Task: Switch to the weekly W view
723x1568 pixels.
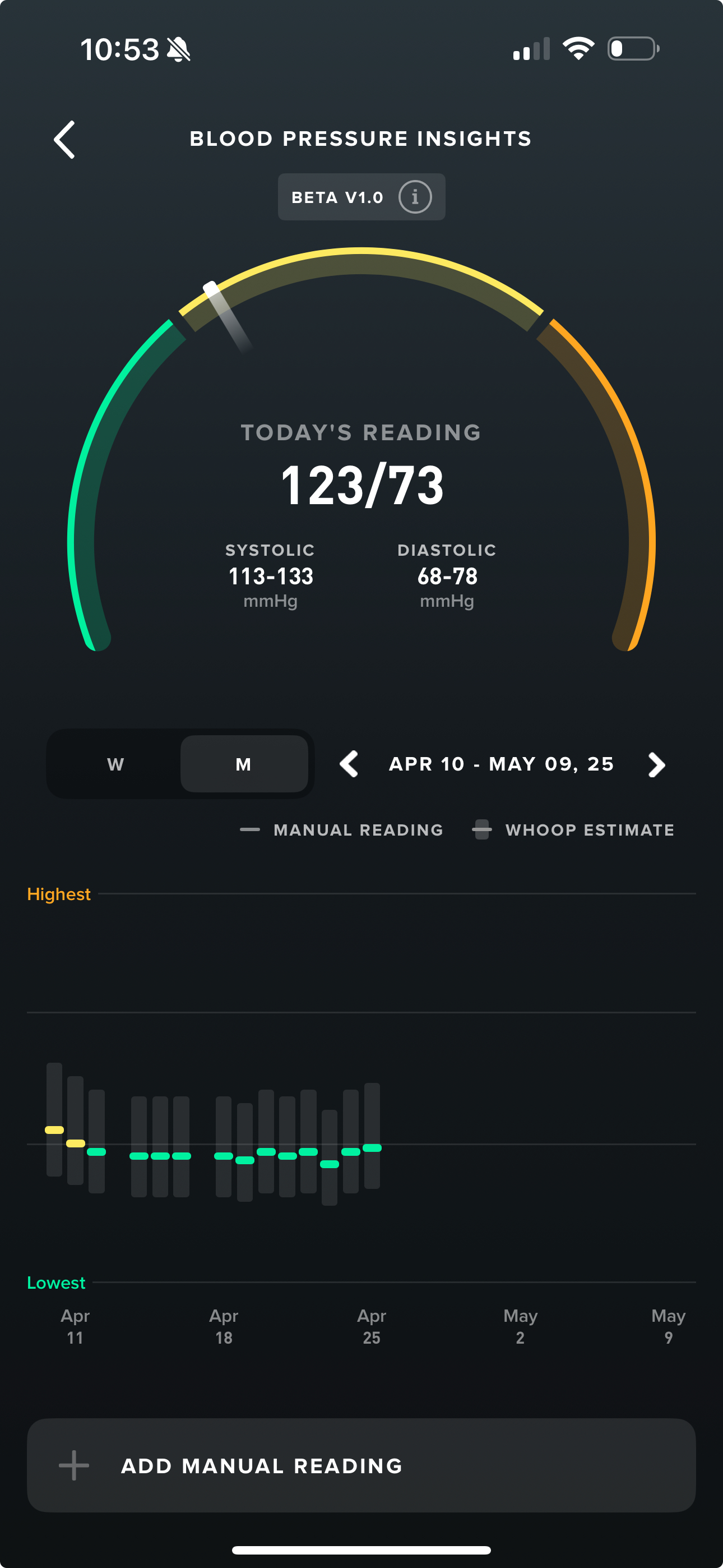Action: point(115,764)
